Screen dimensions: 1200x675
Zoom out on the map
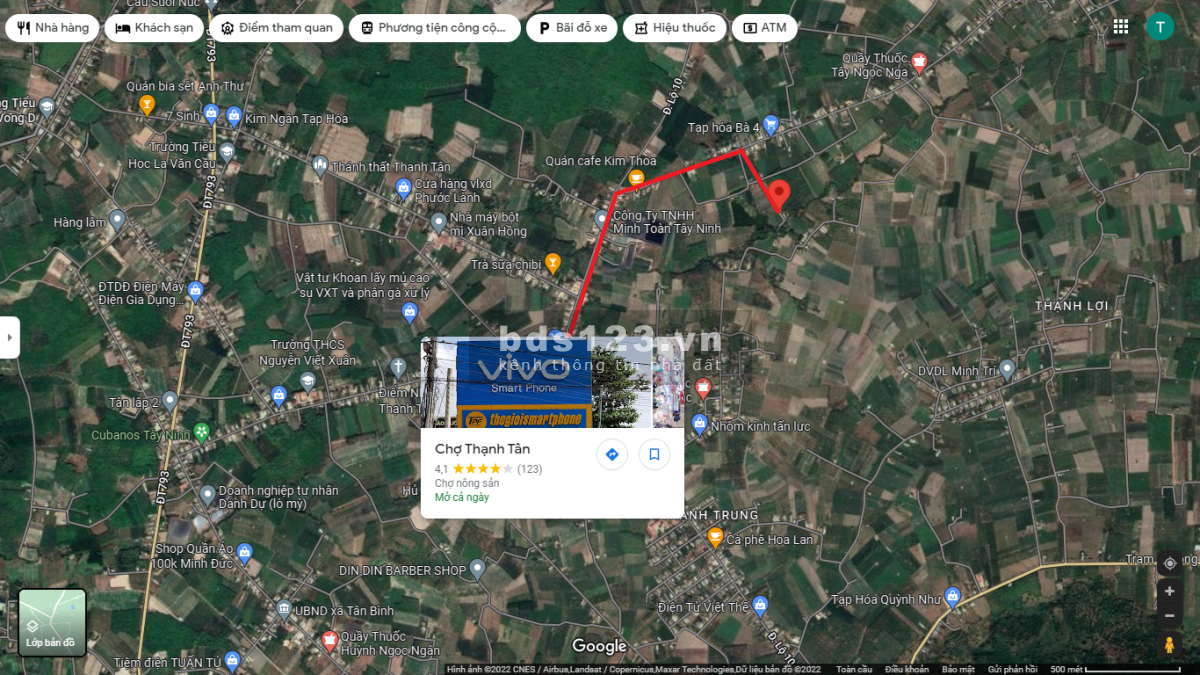[x=1169, y=615]
